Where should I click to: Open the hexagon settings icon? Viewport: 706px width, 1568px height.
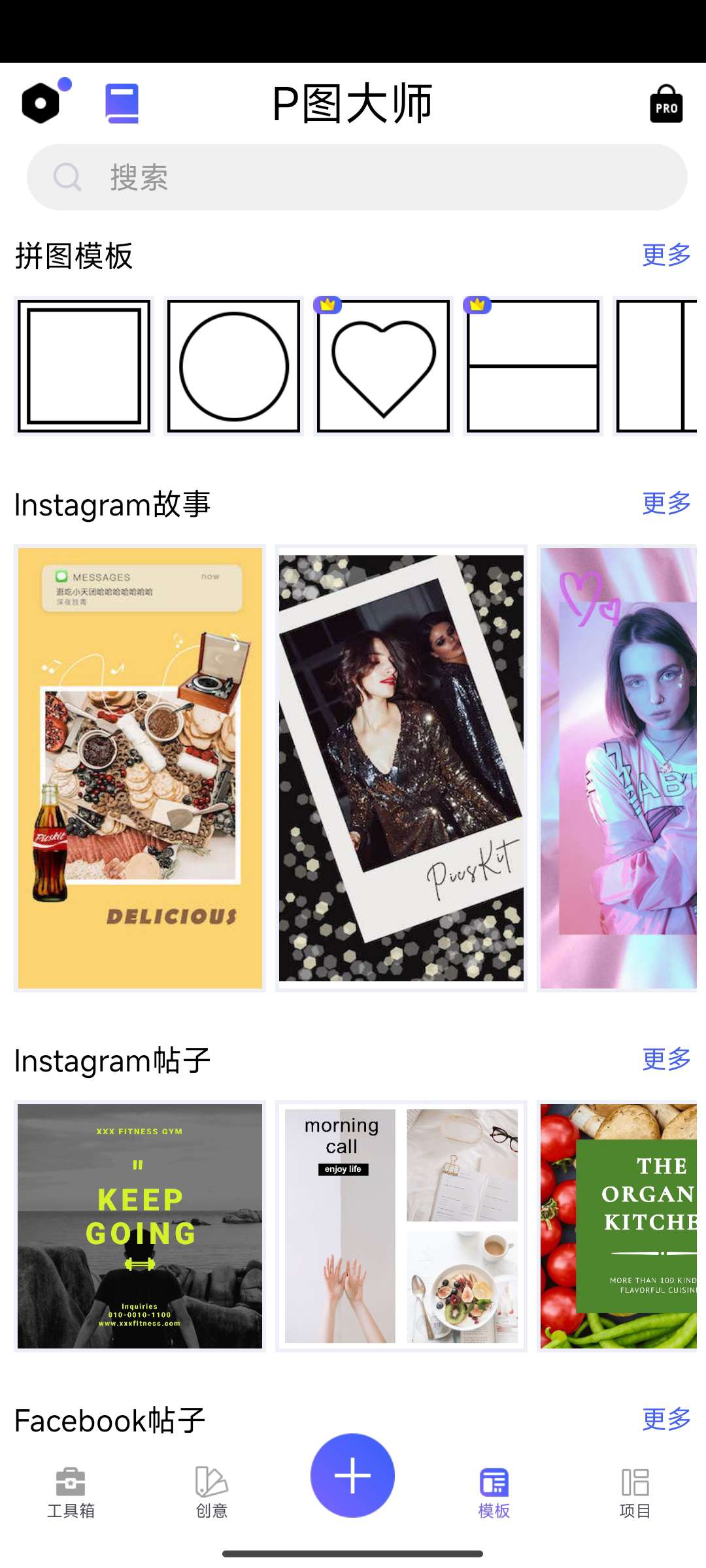tap(41, 103)
